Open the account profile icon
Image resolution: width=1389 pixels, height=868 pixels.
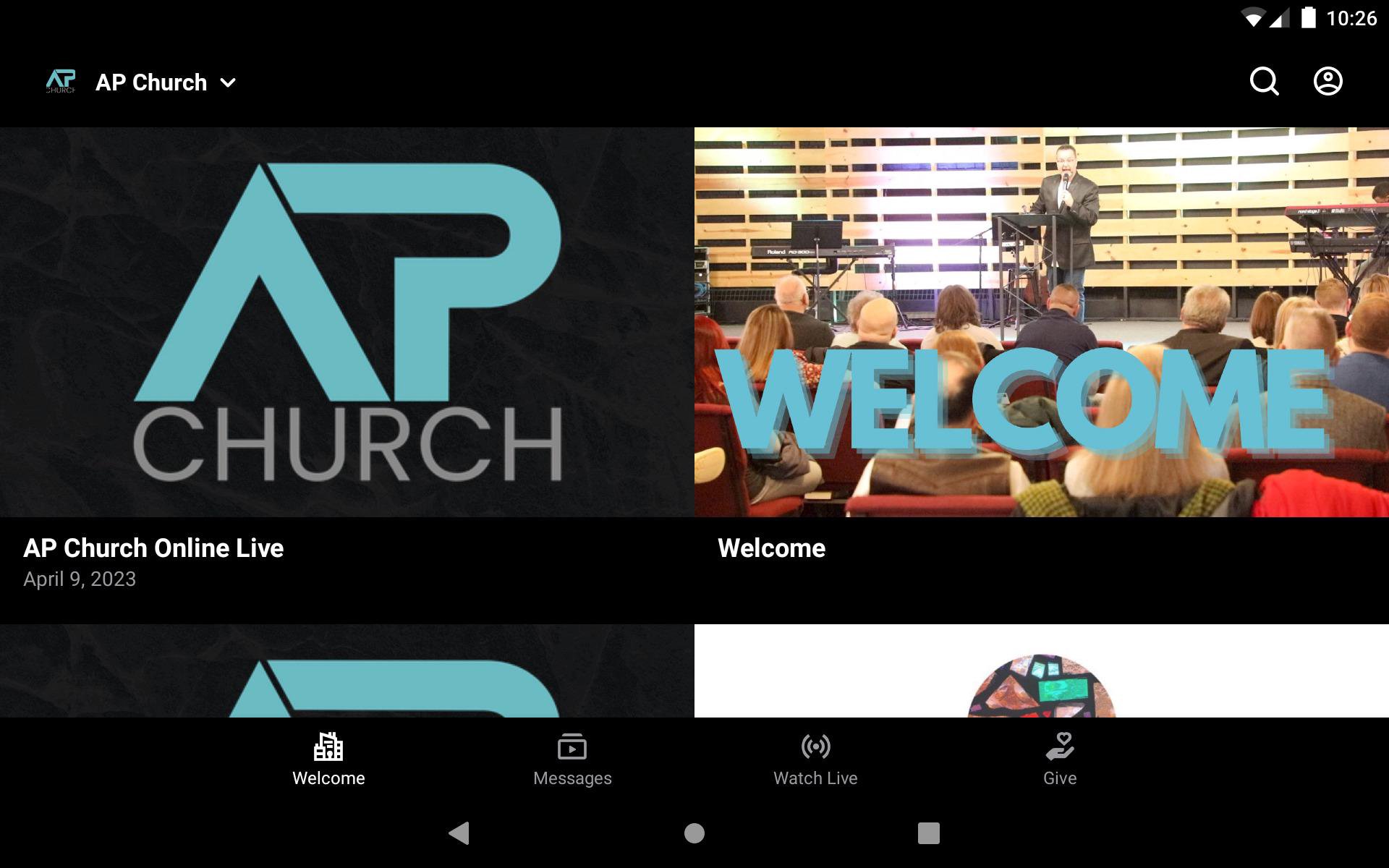pyautogui.click(x=1328, y=82)
